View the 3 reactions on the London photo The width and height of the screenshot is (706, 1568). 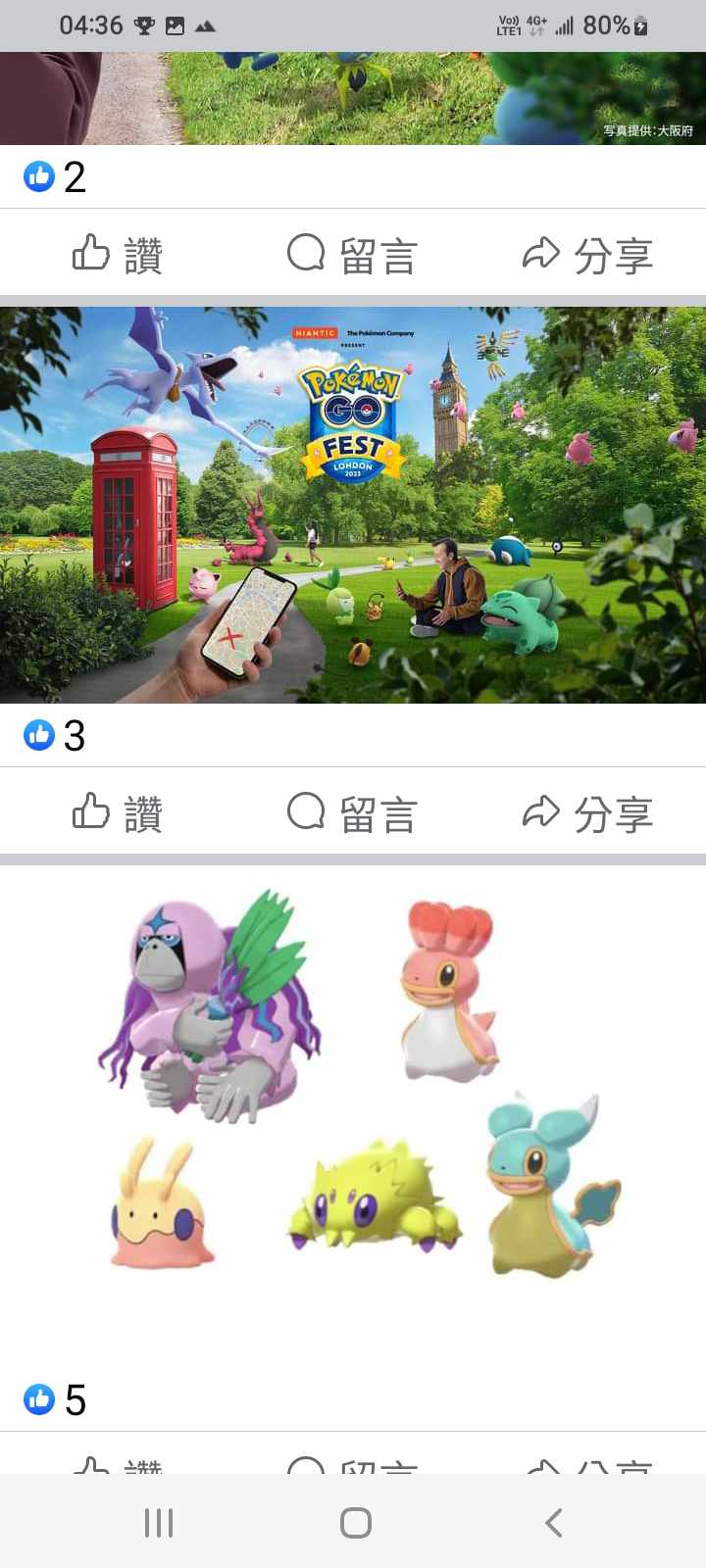click(x=55, y=735)
